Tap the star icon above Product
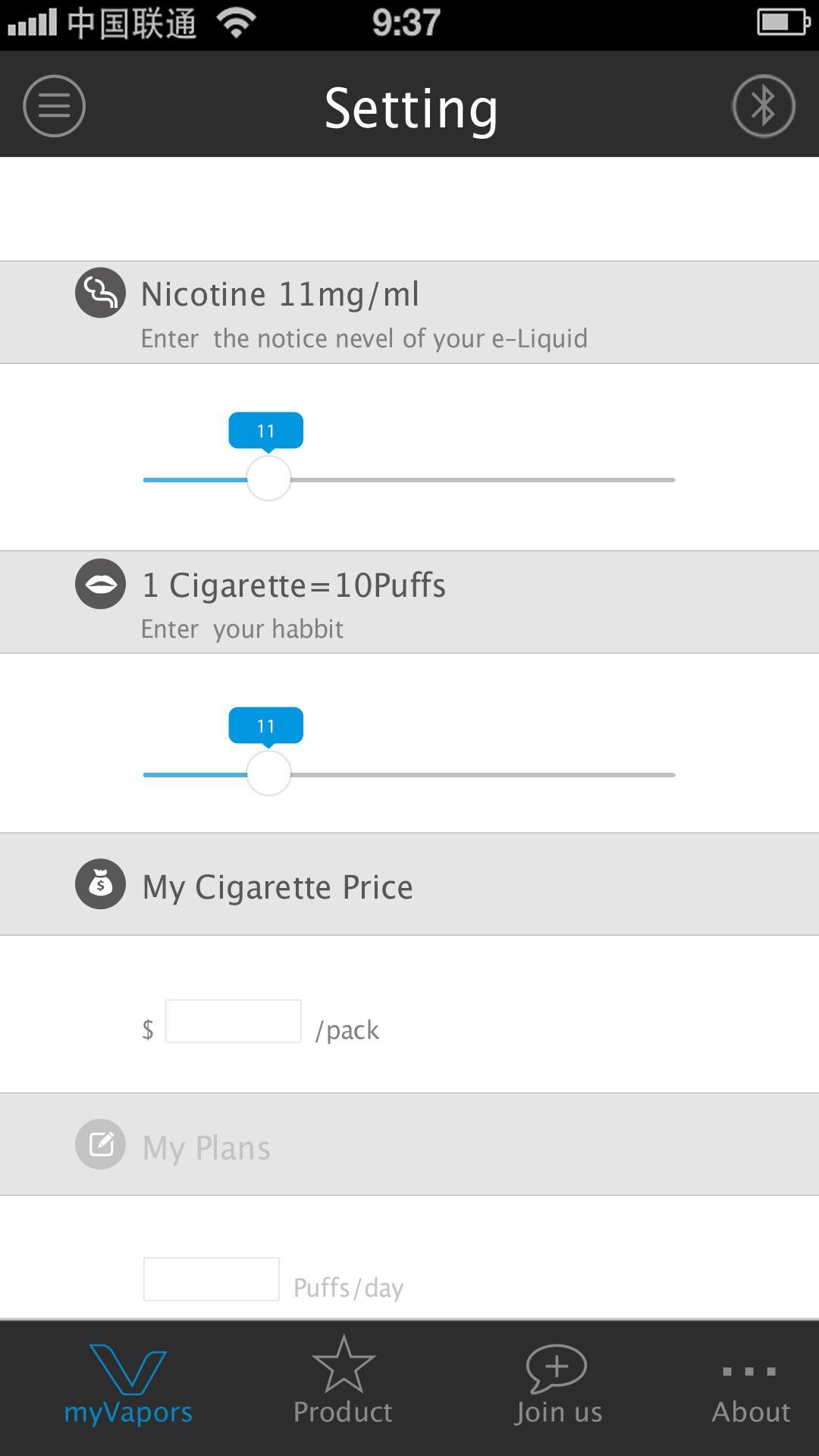Image resolution: width=819 pixels, height=1456 pixels. tap(343, 1365)
